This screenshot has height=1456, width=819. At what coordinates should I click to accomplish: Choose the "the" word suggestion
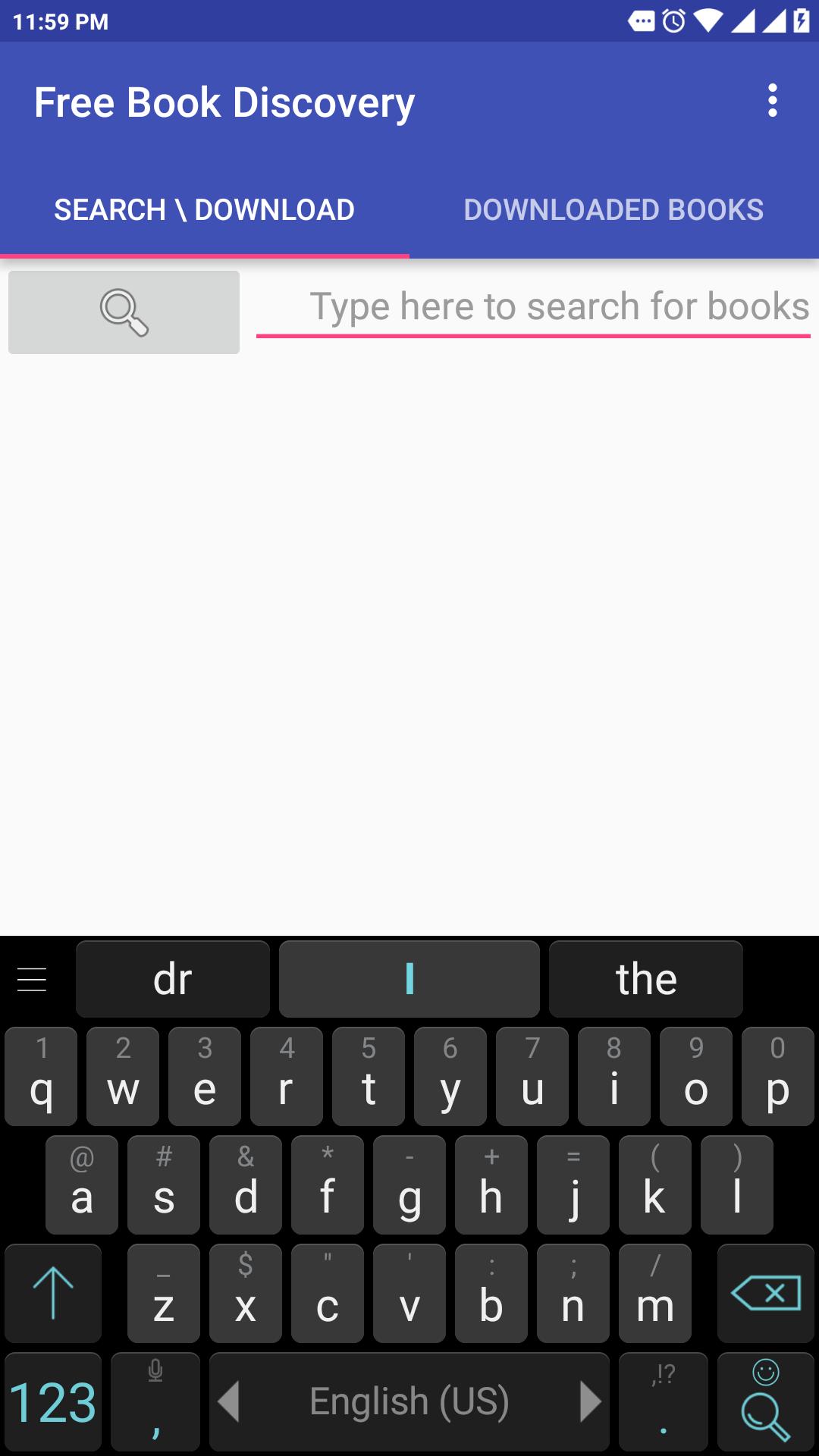[646, 979]
